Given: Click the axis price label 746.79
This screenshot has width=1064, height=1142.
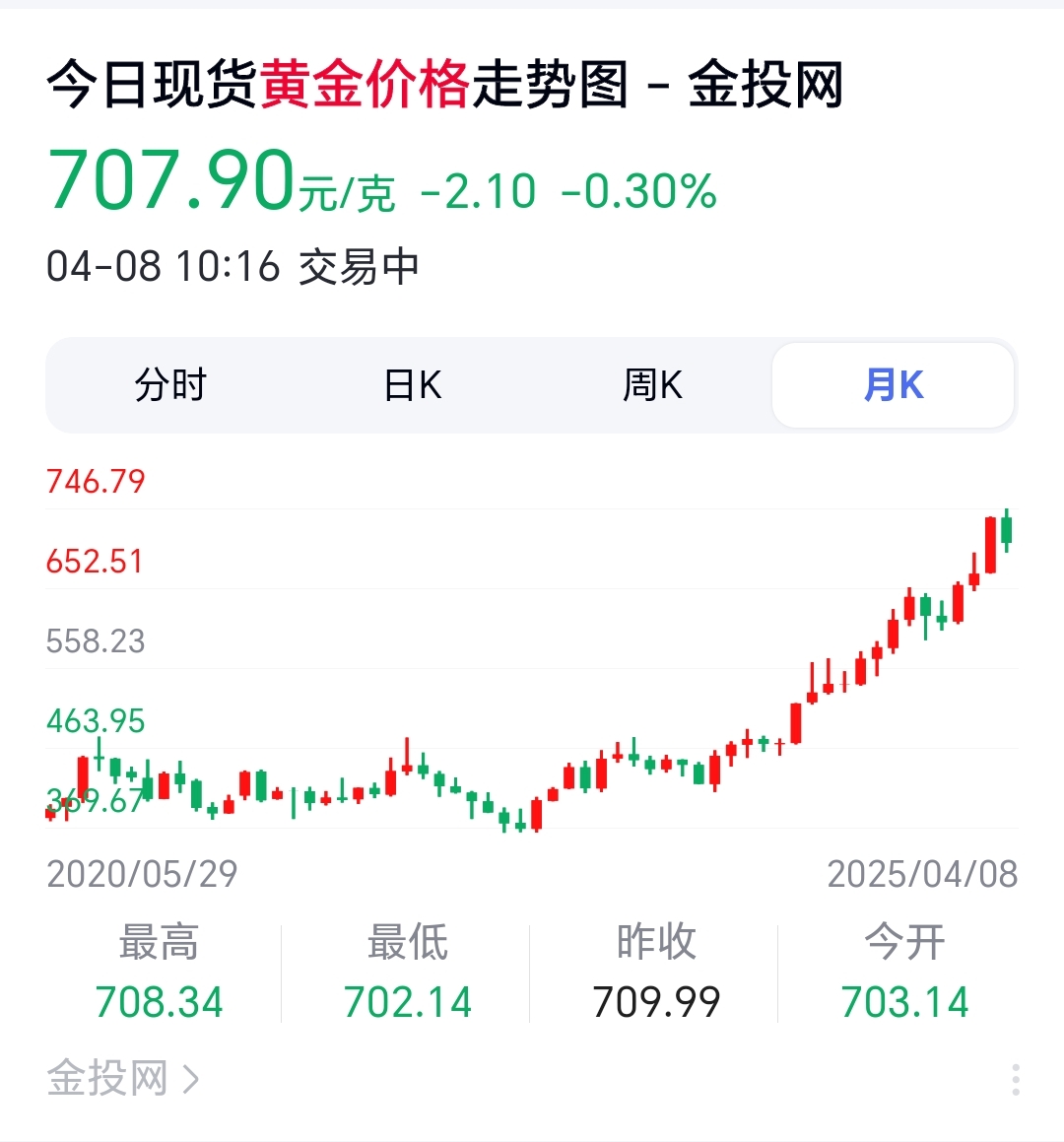Looking at the screenshot, I should 96,481.
